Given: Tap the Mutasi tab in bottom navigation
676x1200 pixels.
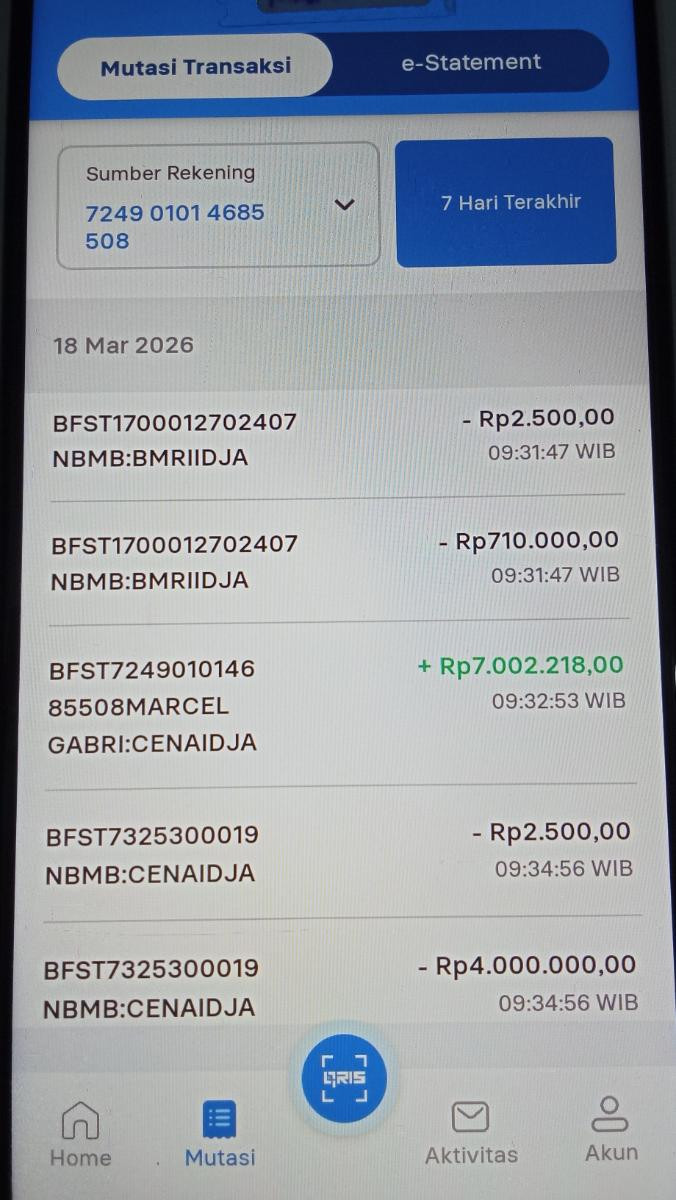Looking at the screenshot, I should coord(219,1134).
